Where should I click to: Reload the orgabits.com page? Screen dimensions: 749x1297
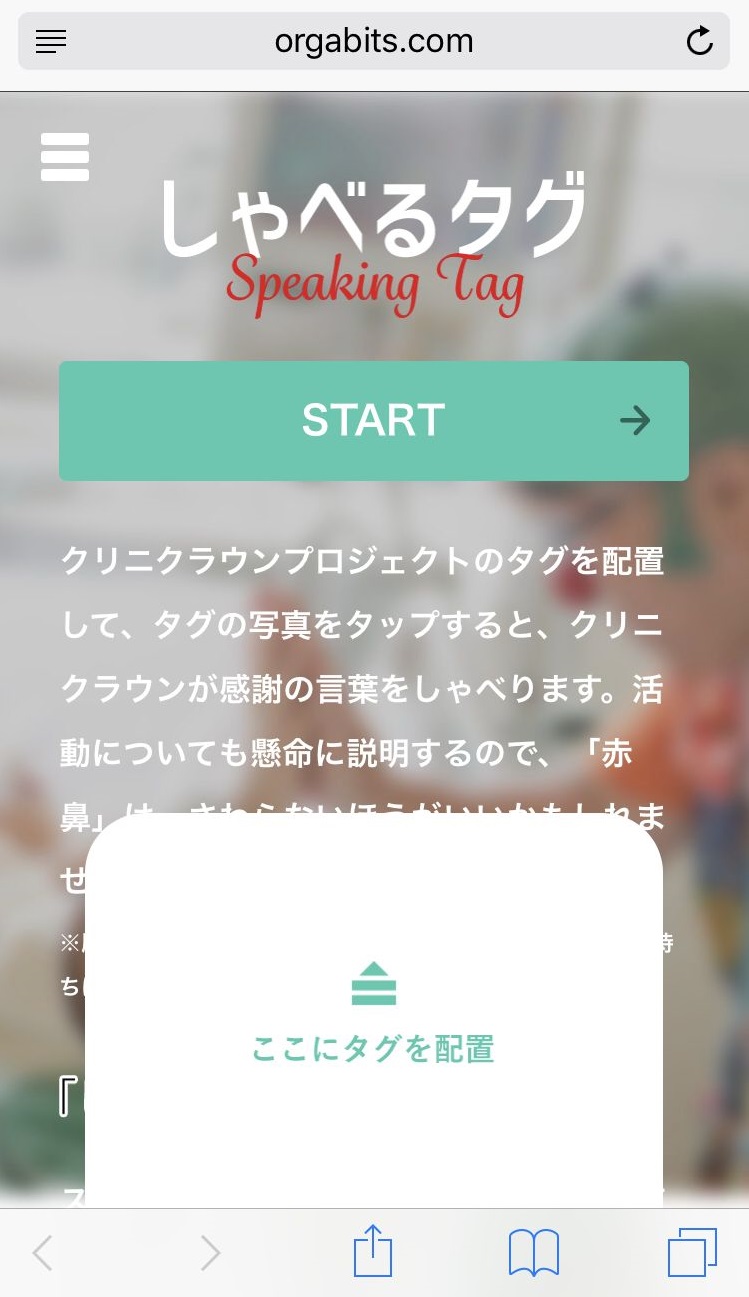pos(699,41)
